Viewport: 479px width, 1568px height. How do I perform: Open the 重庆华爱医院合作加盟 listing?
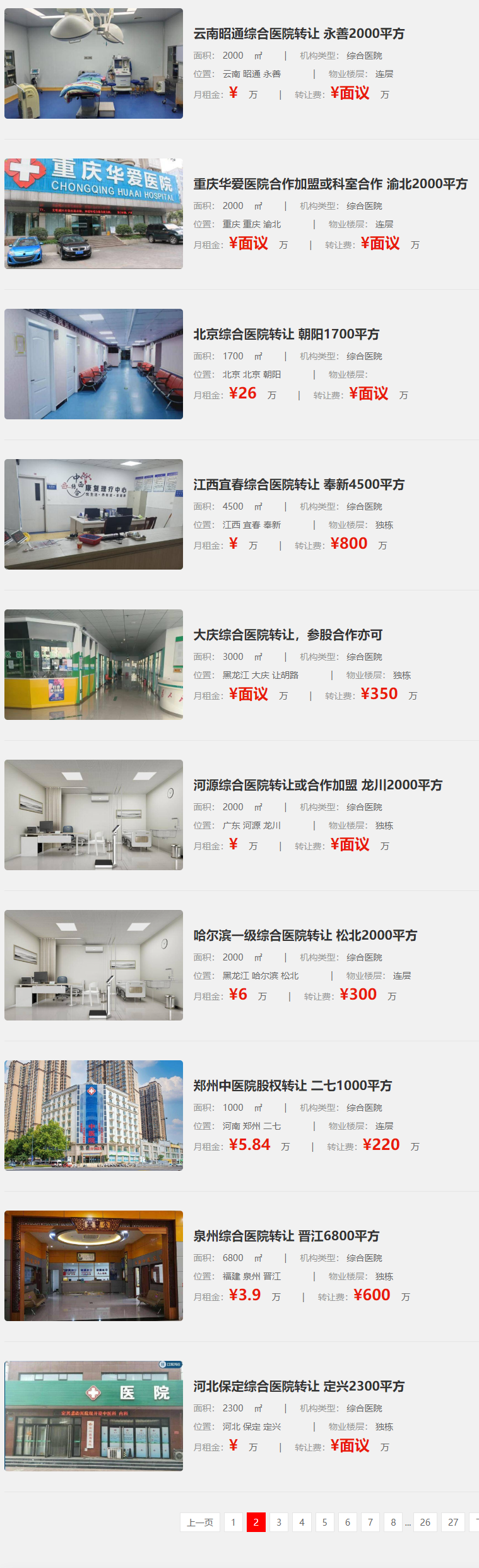[x=330, y=184]
